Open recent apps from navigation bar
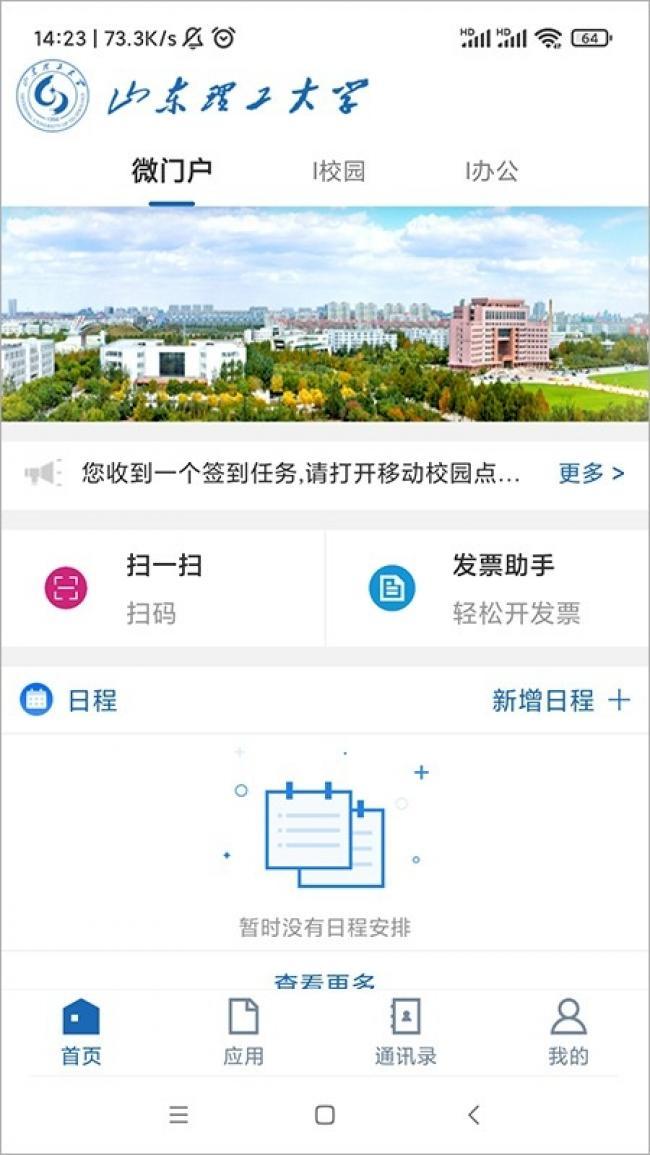The height and width of the screenshot is (1155, 650). pyautogui.click(x=178, y=1115)
